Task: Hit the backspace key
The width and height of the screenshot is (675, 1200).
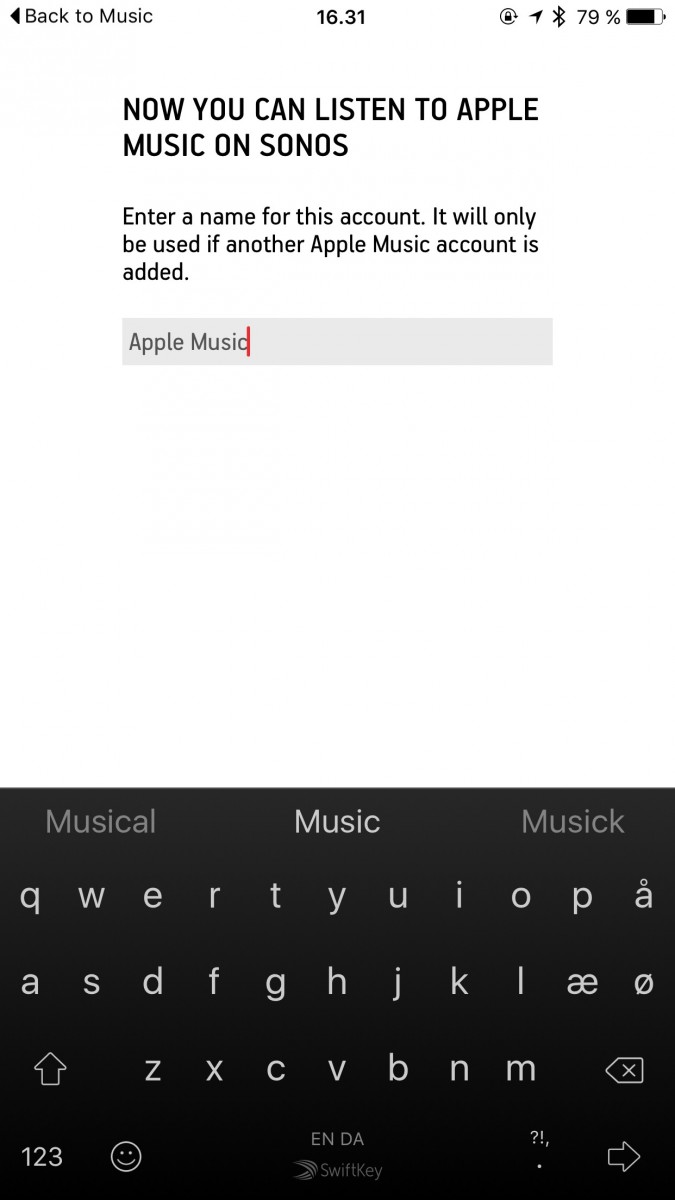Action: [624, 1071]
